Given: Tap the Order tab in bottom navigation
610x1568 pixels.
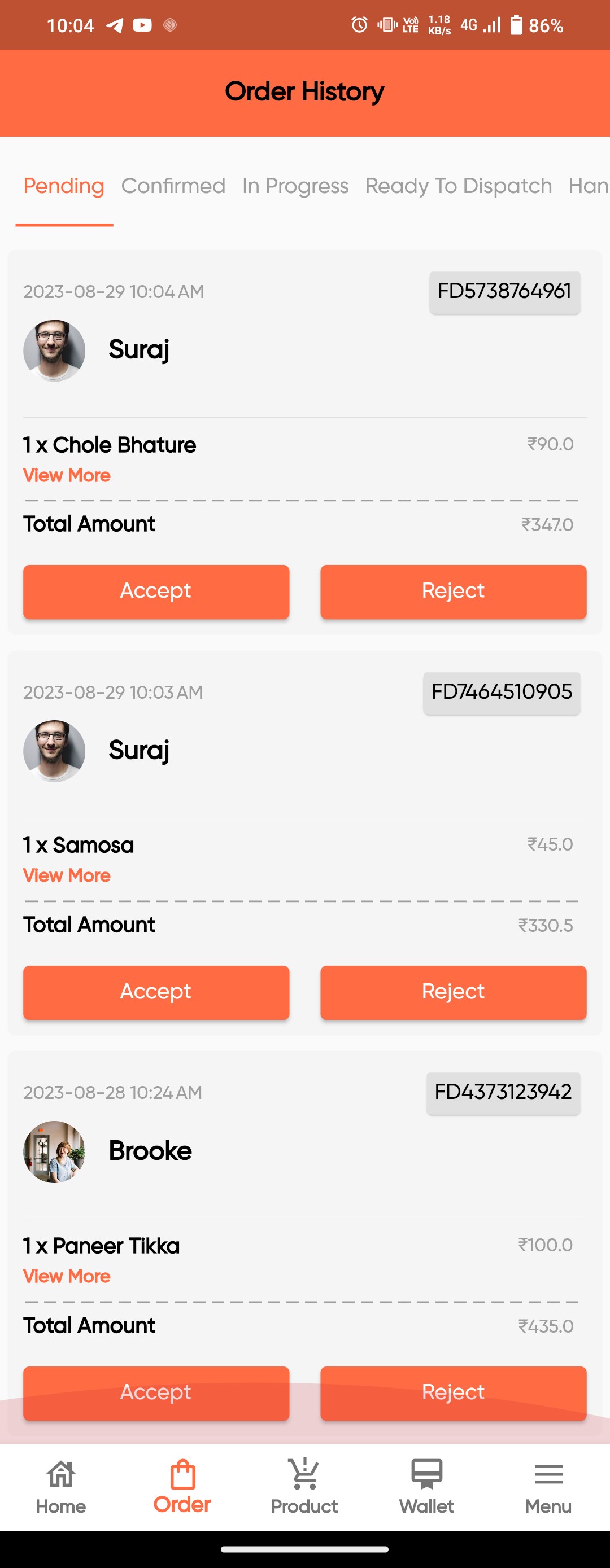Looking at the screenshot, I should point(182,1487).
